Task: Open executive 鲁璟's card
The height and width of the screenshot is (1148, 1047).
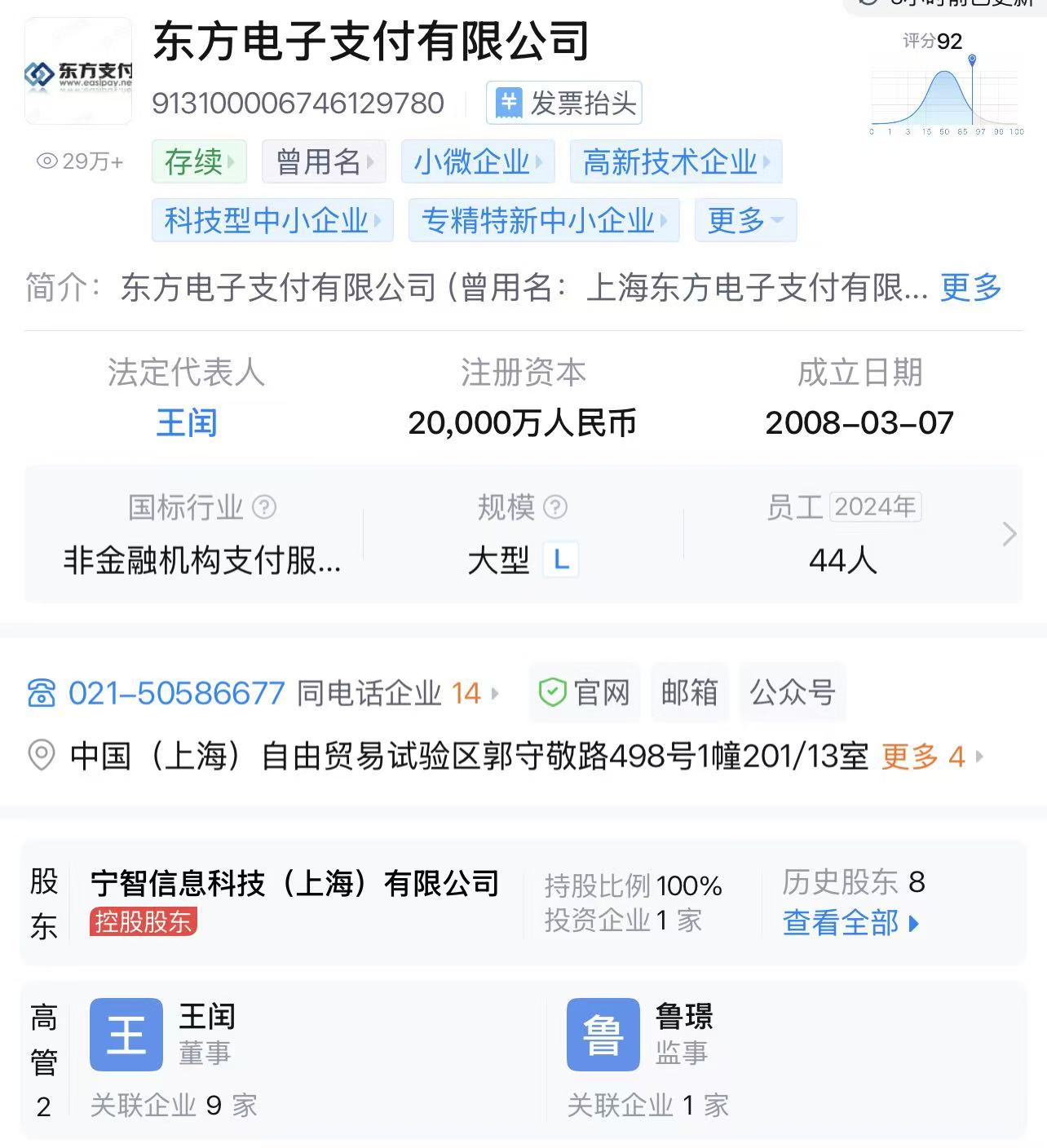Action: click(685, 1033)
